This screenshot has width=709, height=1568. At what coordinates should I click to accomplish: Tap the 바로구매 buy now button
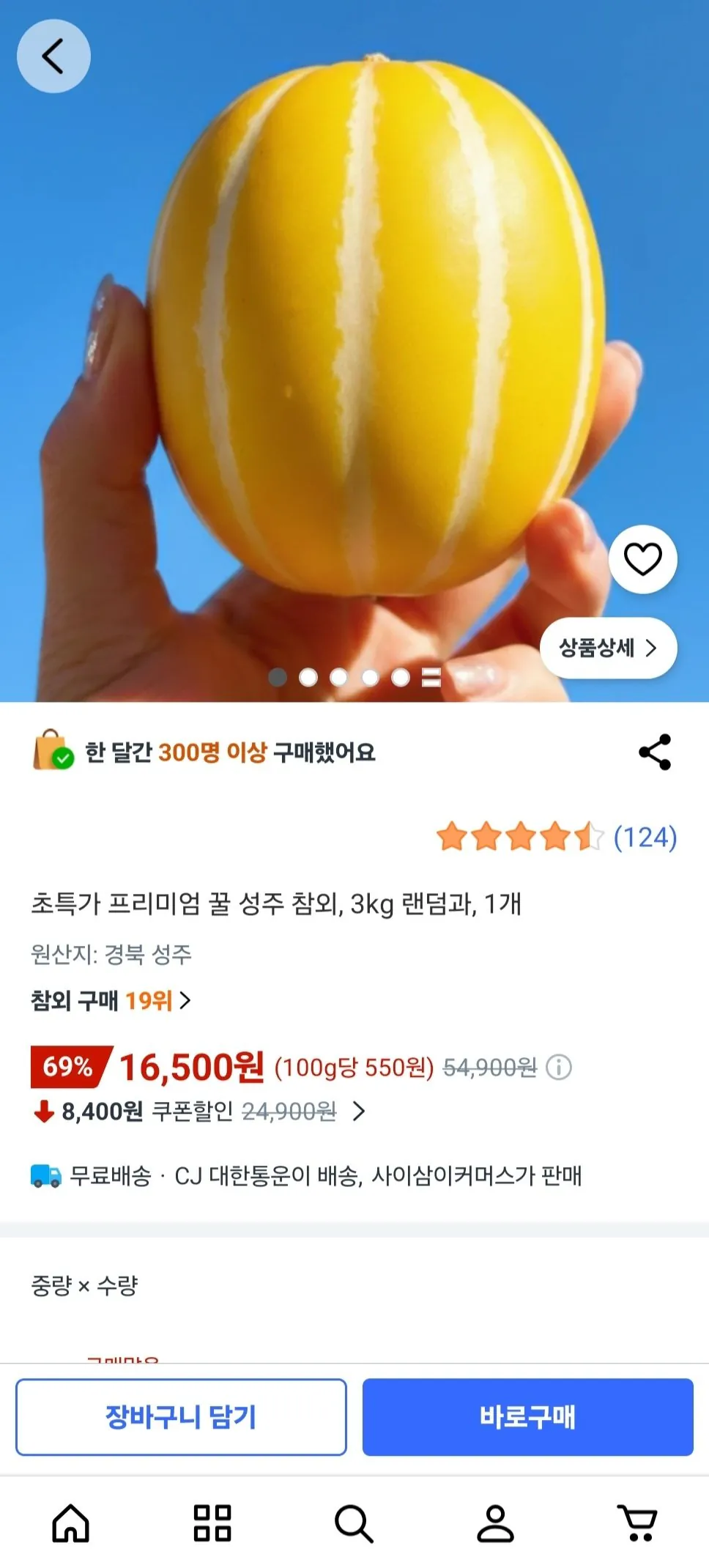coord(527,1416)
